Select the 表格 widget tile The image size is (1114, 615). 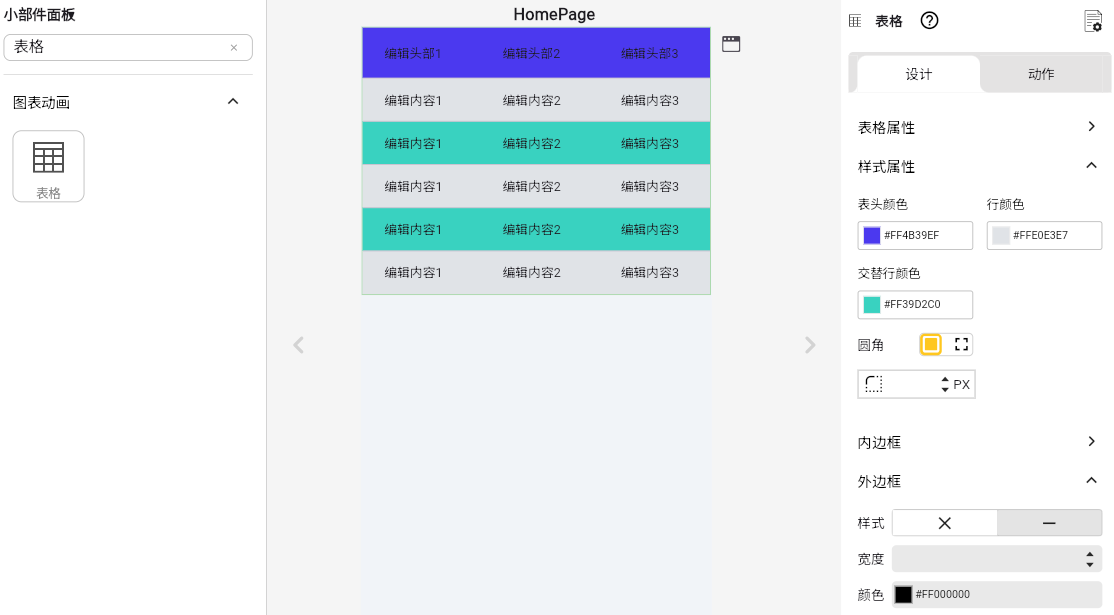[x=48, y=166]
